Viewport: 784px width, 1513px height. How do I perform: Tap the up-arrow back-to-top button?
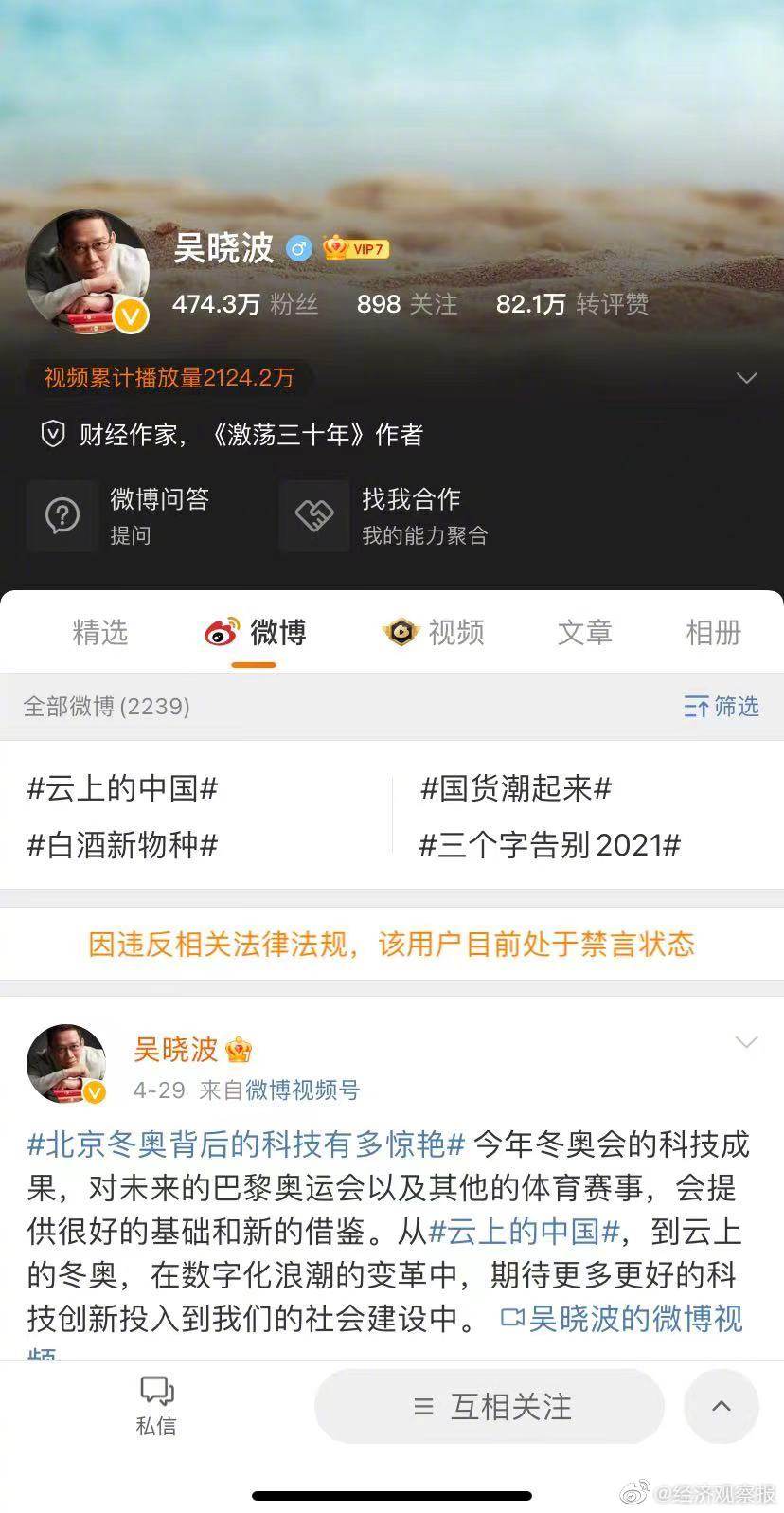pos(721,1406)
